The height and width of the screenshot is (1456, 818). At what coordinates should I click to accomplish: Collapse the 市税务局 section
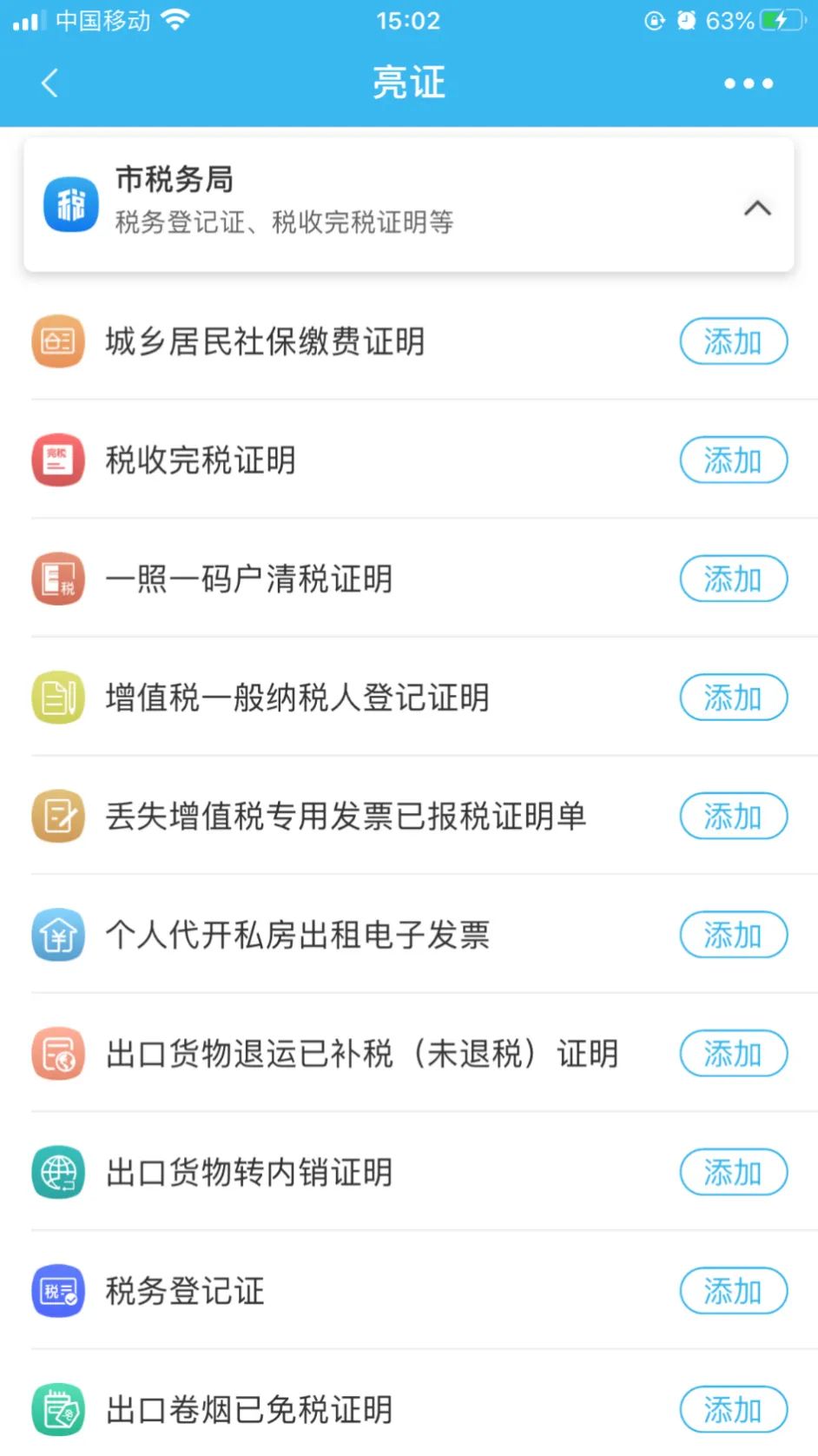tap(757, 208)
